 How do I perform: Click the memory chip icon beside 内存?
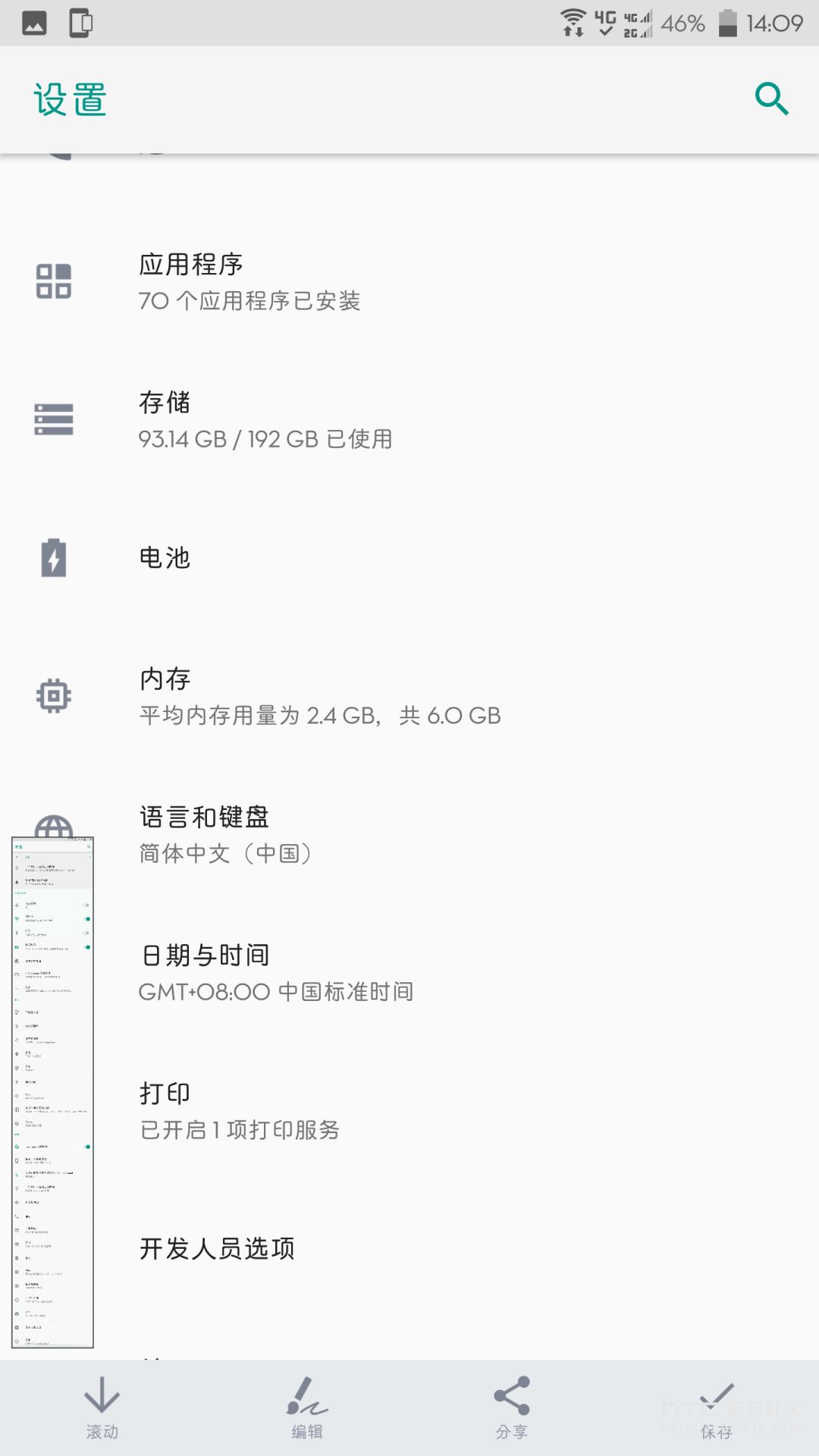[54, 694]
